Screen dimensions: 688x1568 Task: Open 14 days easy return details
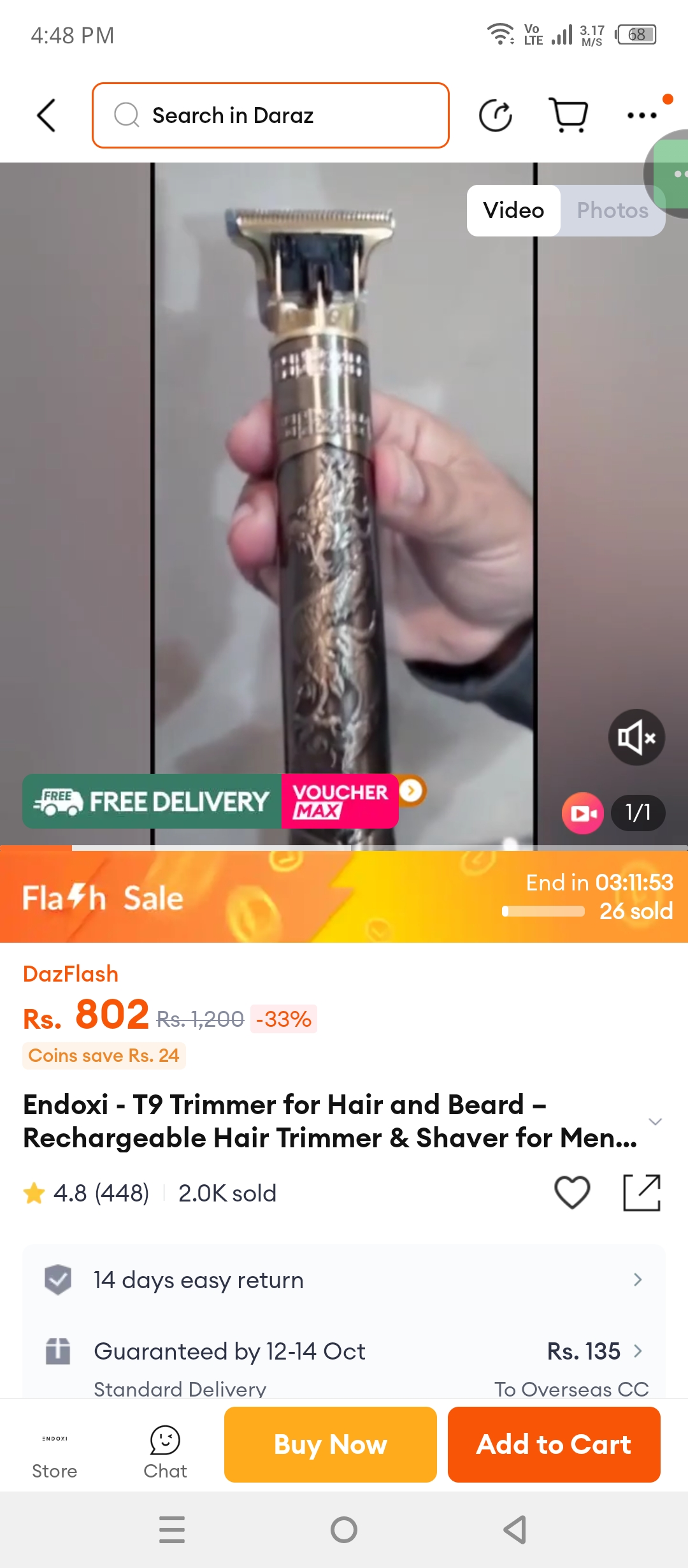tap(344, 1280)
